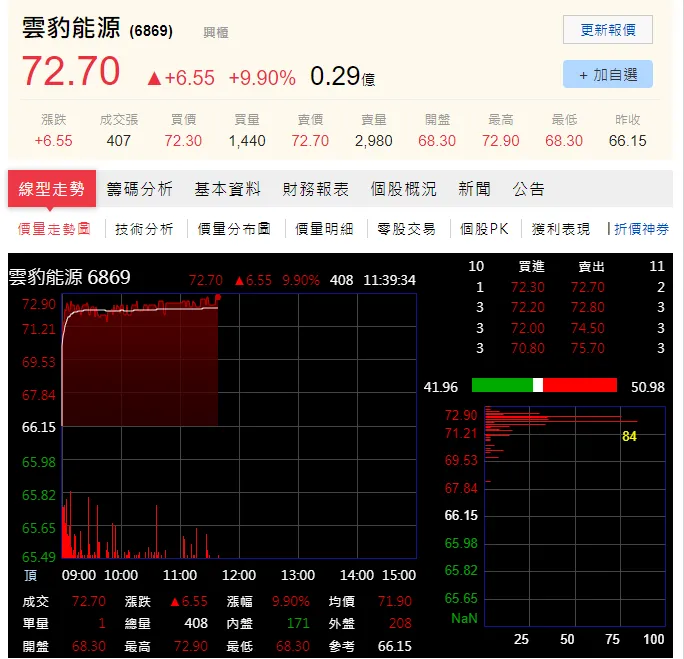684x659 pixels.
Task: View the 新聞 tab
Action: click(x=475, y=188)
